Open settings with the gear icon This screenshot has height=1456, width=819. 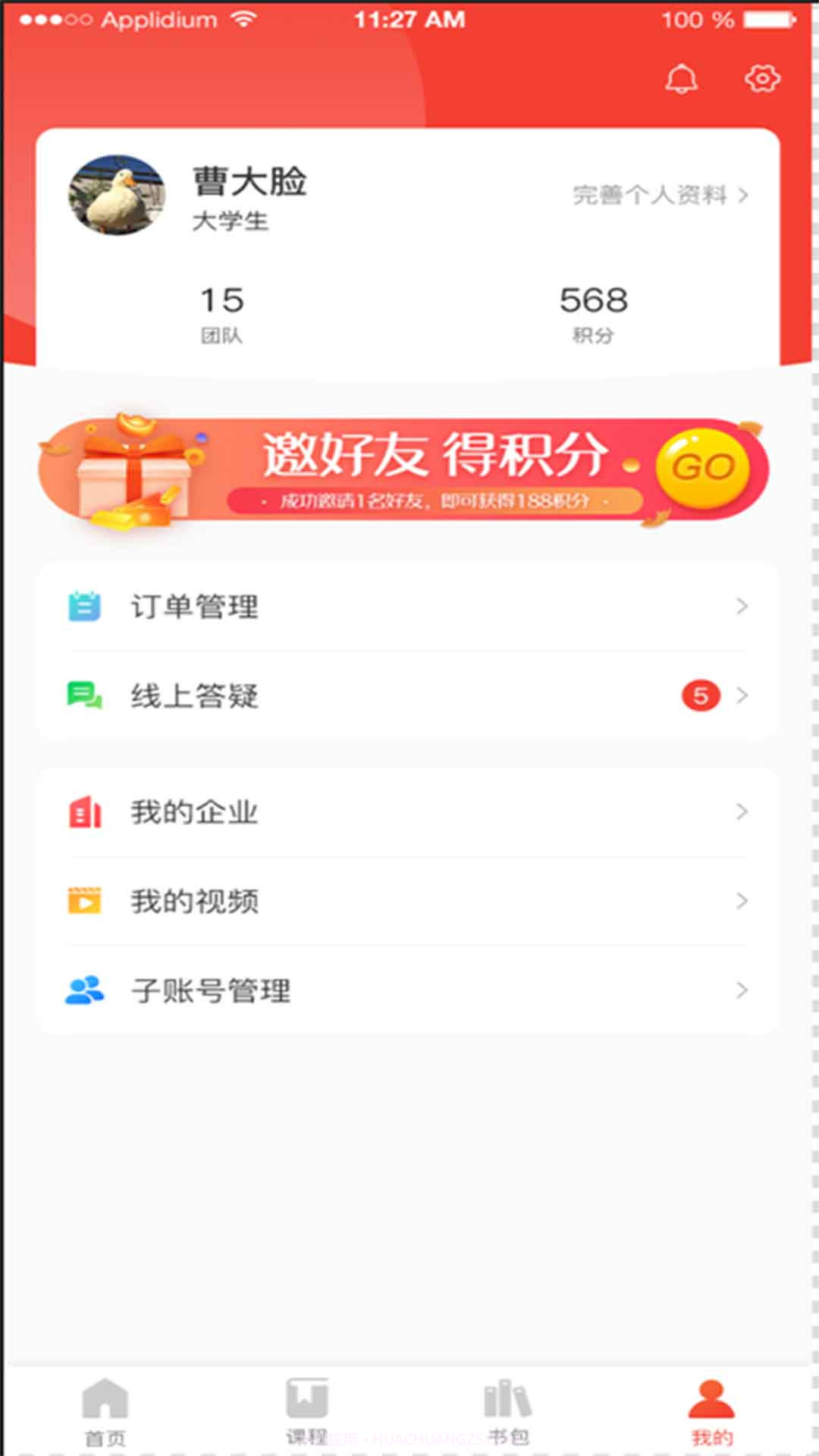tap(763, 77)
